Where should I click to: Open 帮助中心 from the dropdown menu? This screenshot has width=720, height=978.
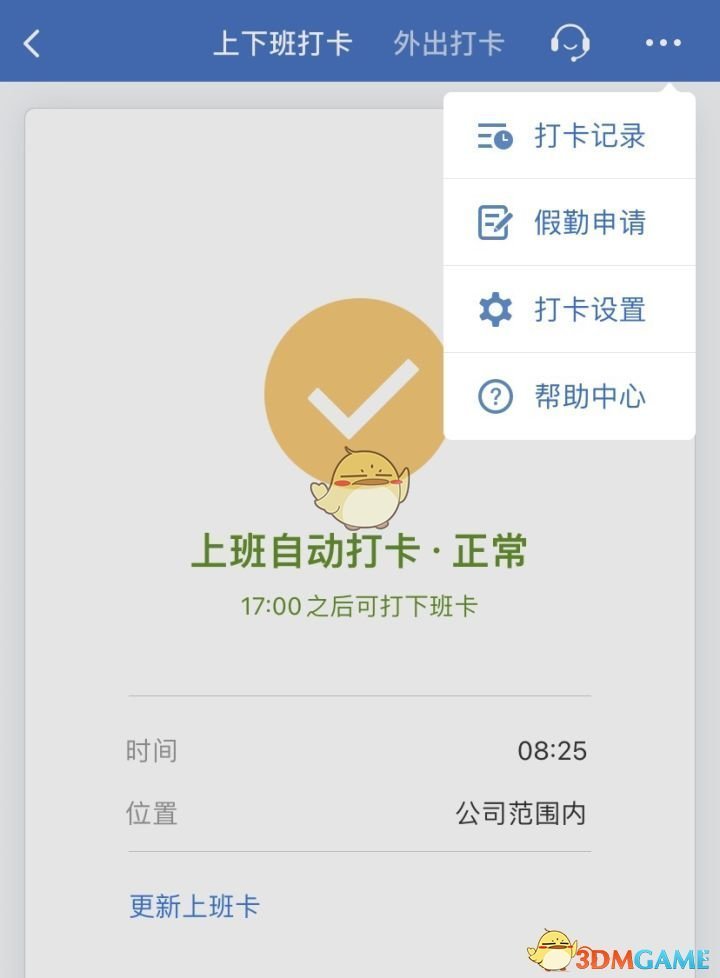(x=569, y=396)
